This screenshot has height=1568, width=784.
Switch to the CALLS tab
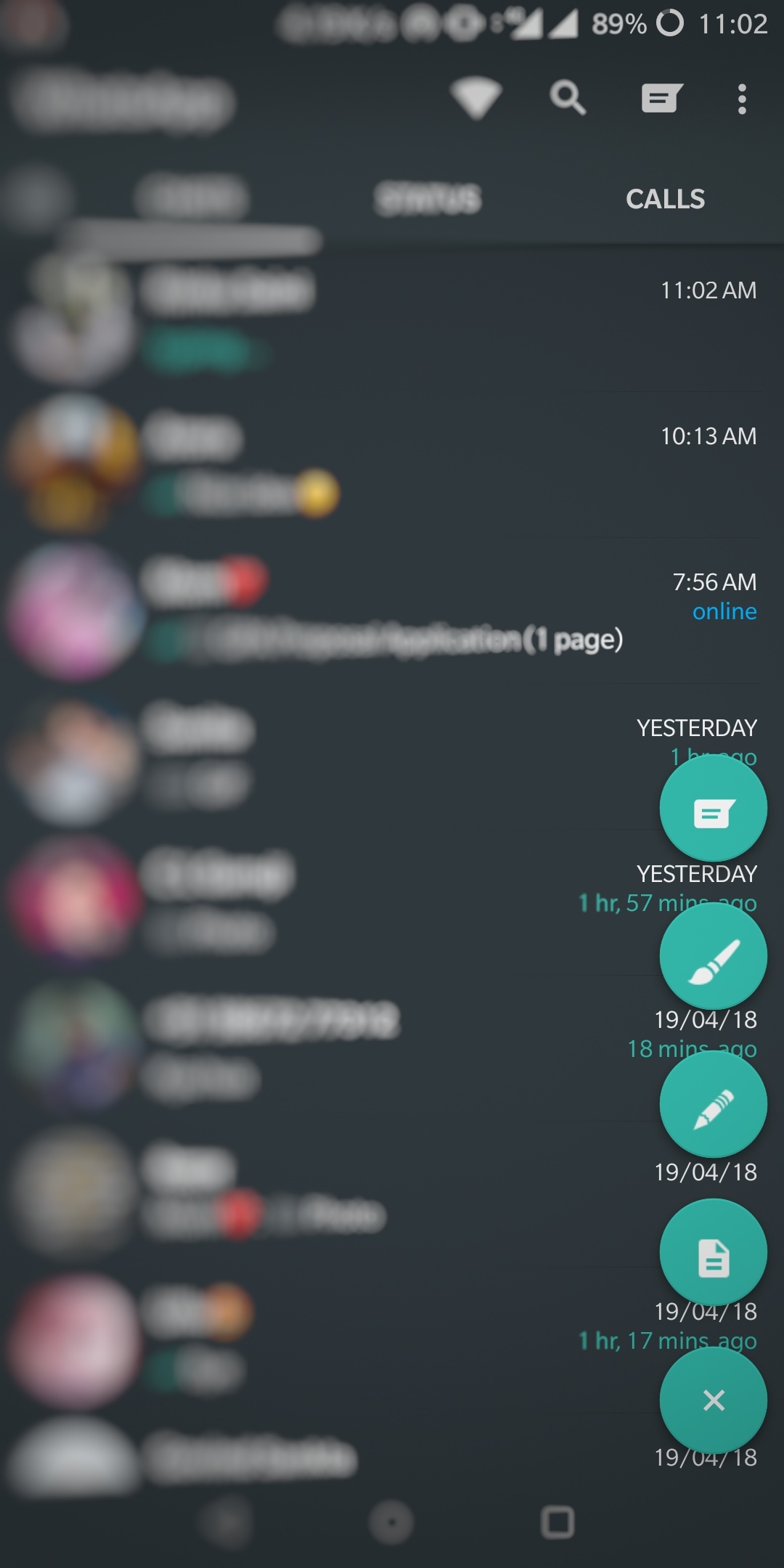[665, 199]
